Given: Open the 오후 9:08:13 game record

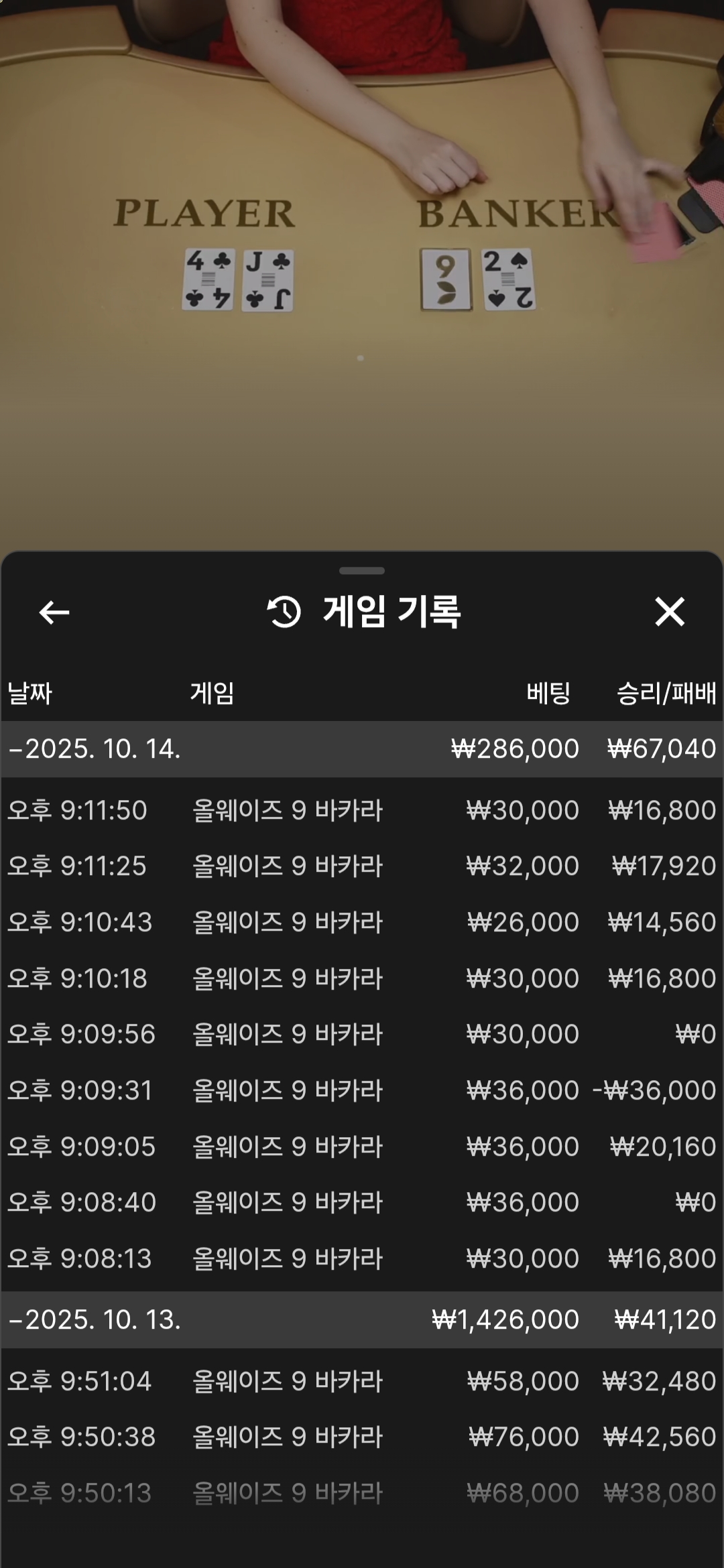Looking at the screenshot, I should (x=362, y=1258).
